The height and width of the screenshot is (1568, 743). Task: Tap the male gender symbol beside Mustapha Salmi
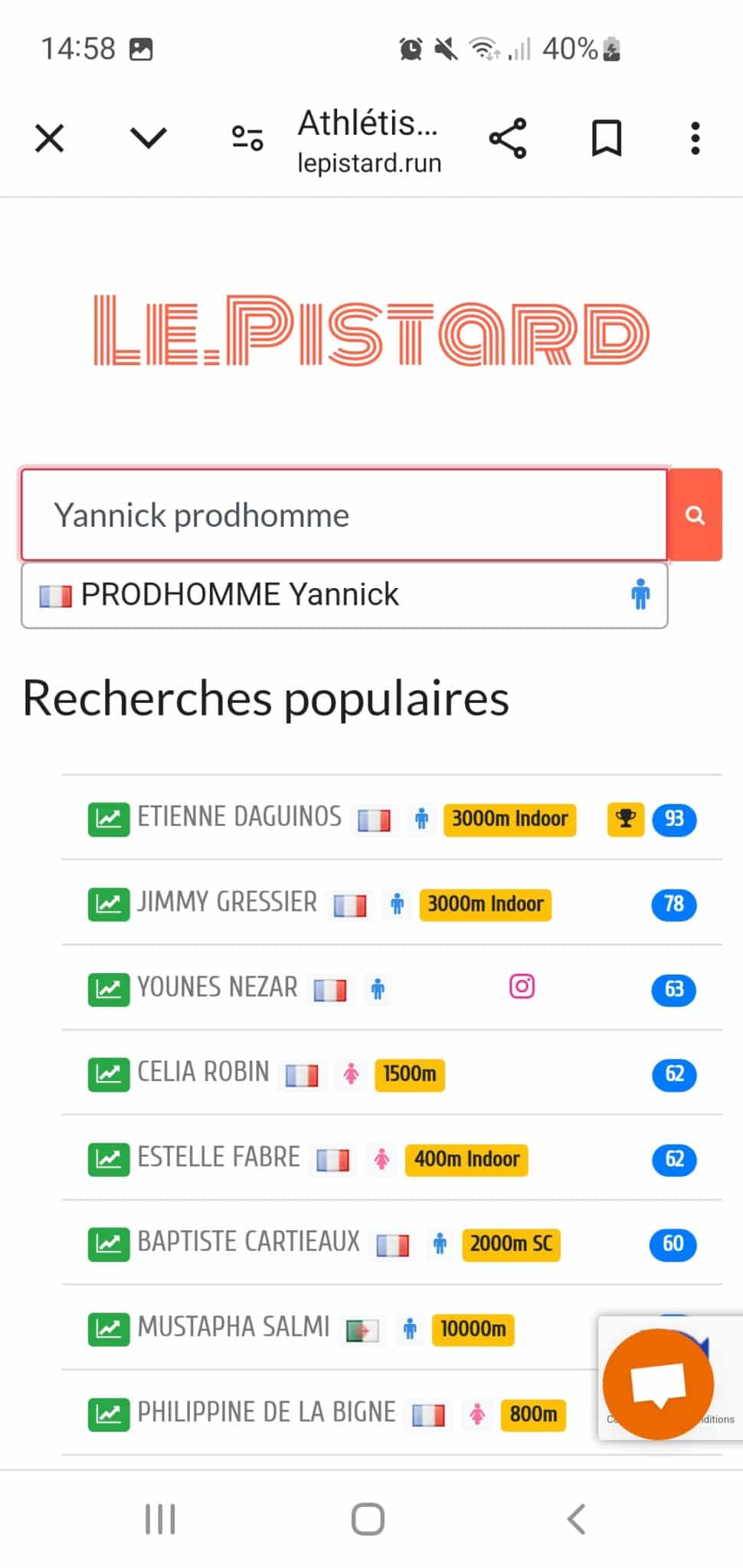(410, 1328)
